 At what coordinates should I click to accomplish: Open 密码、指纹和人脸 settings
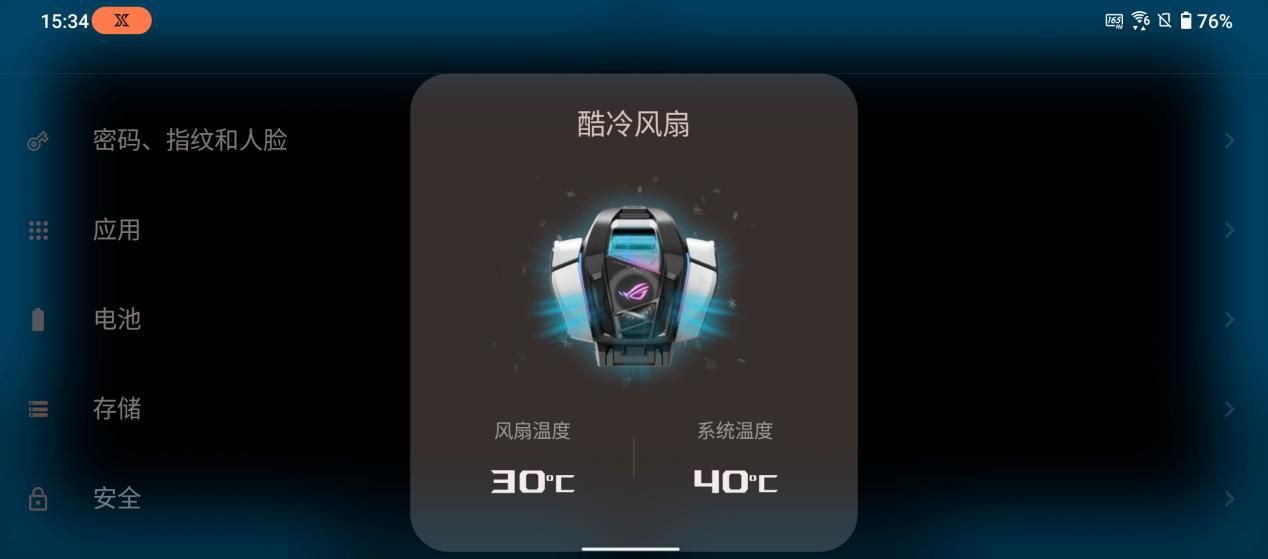tap(190, 140)
